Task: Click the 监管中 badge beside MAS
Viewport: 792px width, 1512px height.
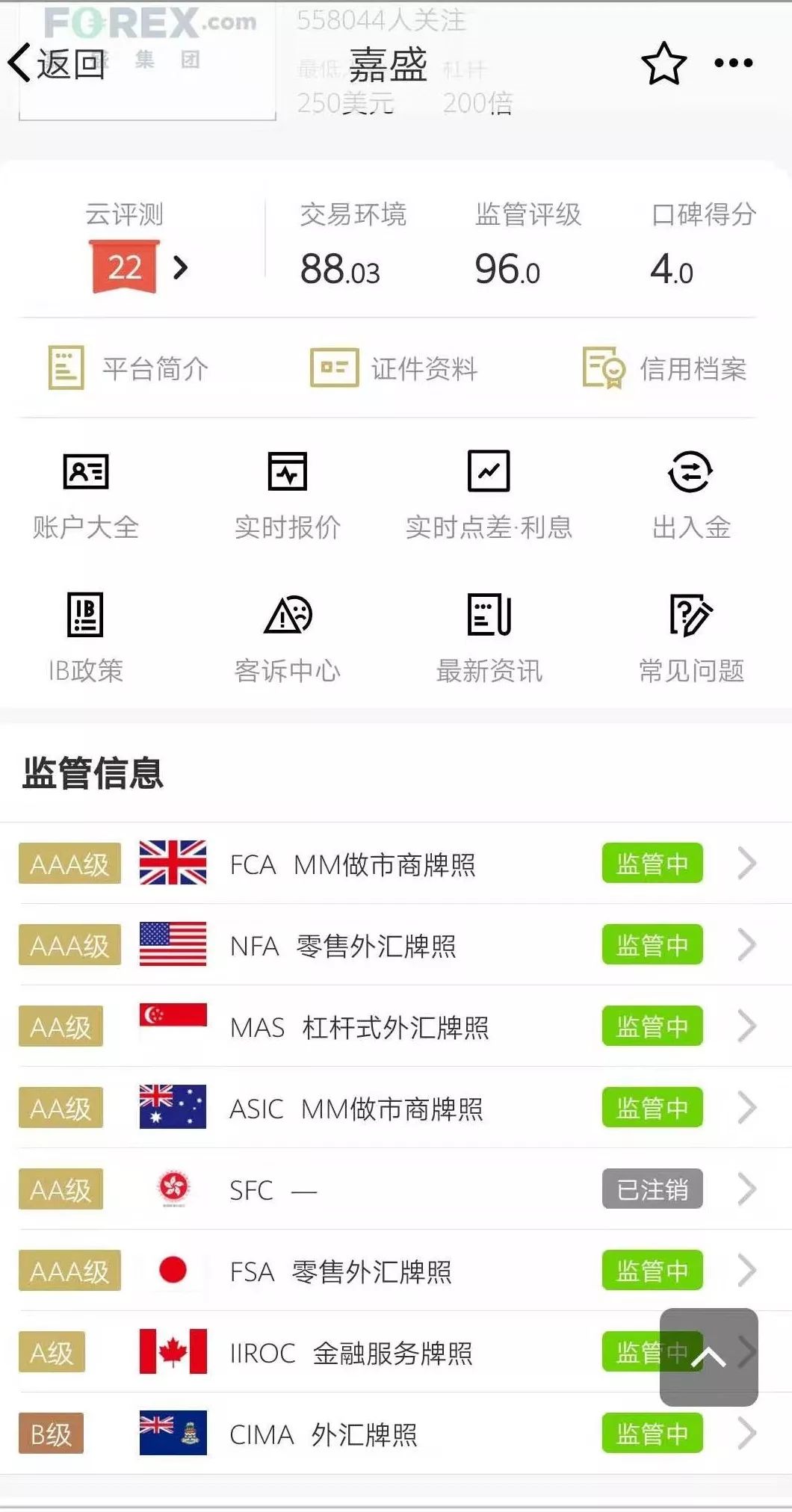Action: pyautogui.click(x=652, y=1026)
